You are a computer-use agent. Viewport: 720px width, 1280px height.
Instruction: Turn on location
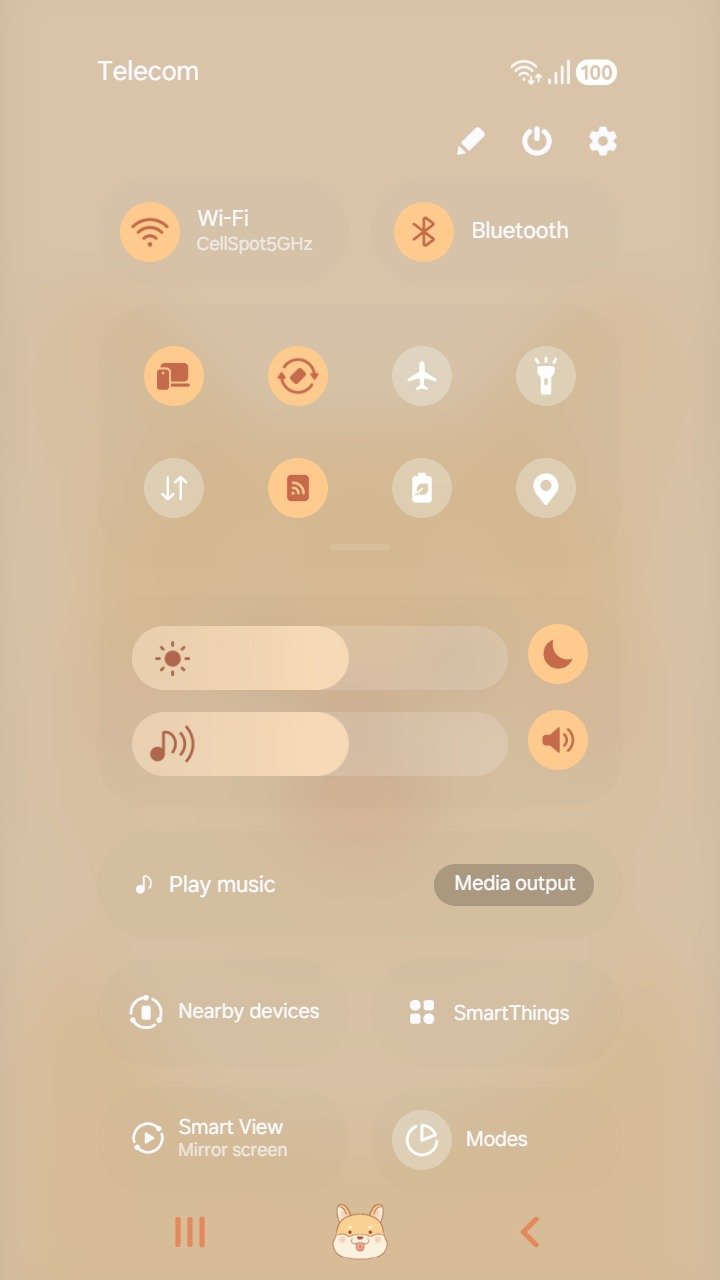tap(546, 488)
